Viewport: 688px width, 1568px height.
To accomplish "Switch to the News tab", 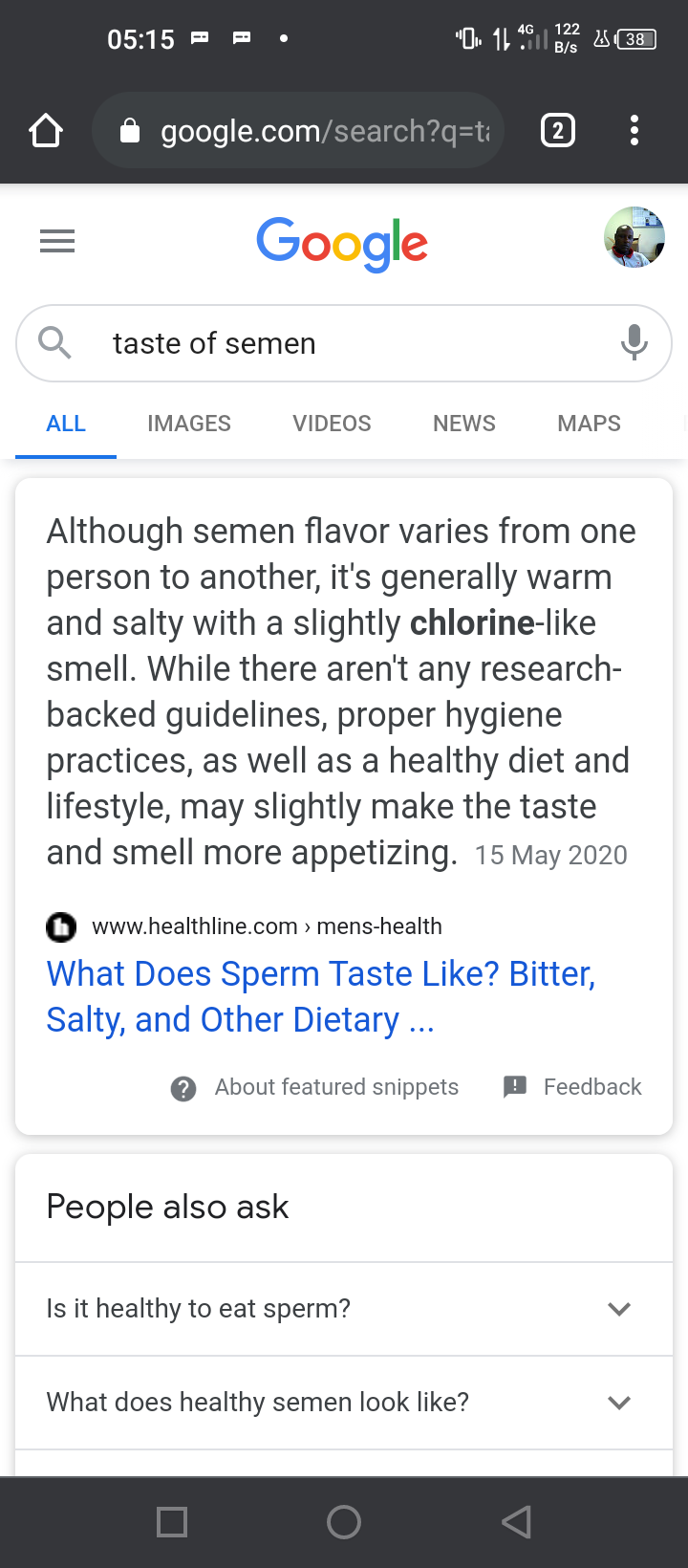I will click(464, 424).
